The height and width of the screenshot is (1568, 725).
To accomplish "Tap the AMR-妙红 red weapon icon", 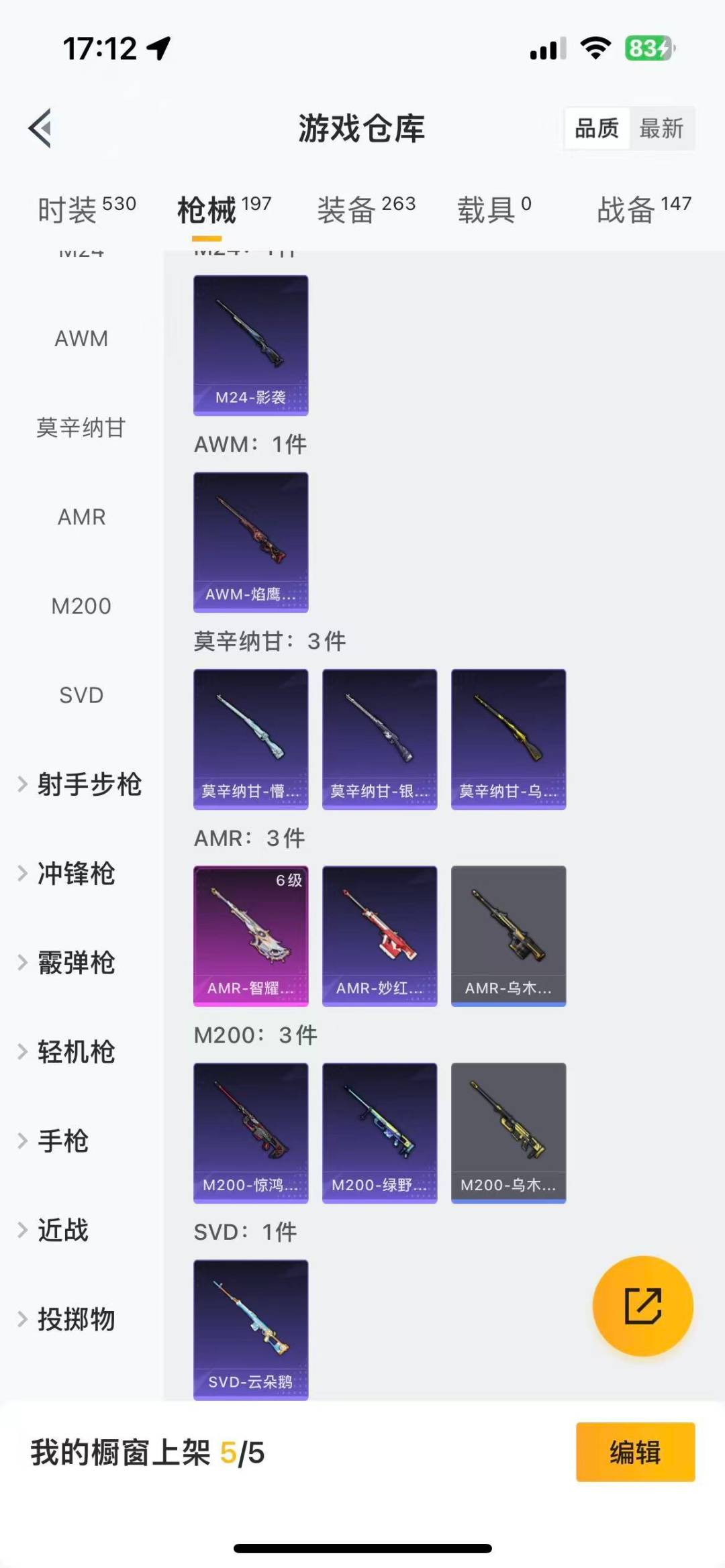I will (379, 935).
